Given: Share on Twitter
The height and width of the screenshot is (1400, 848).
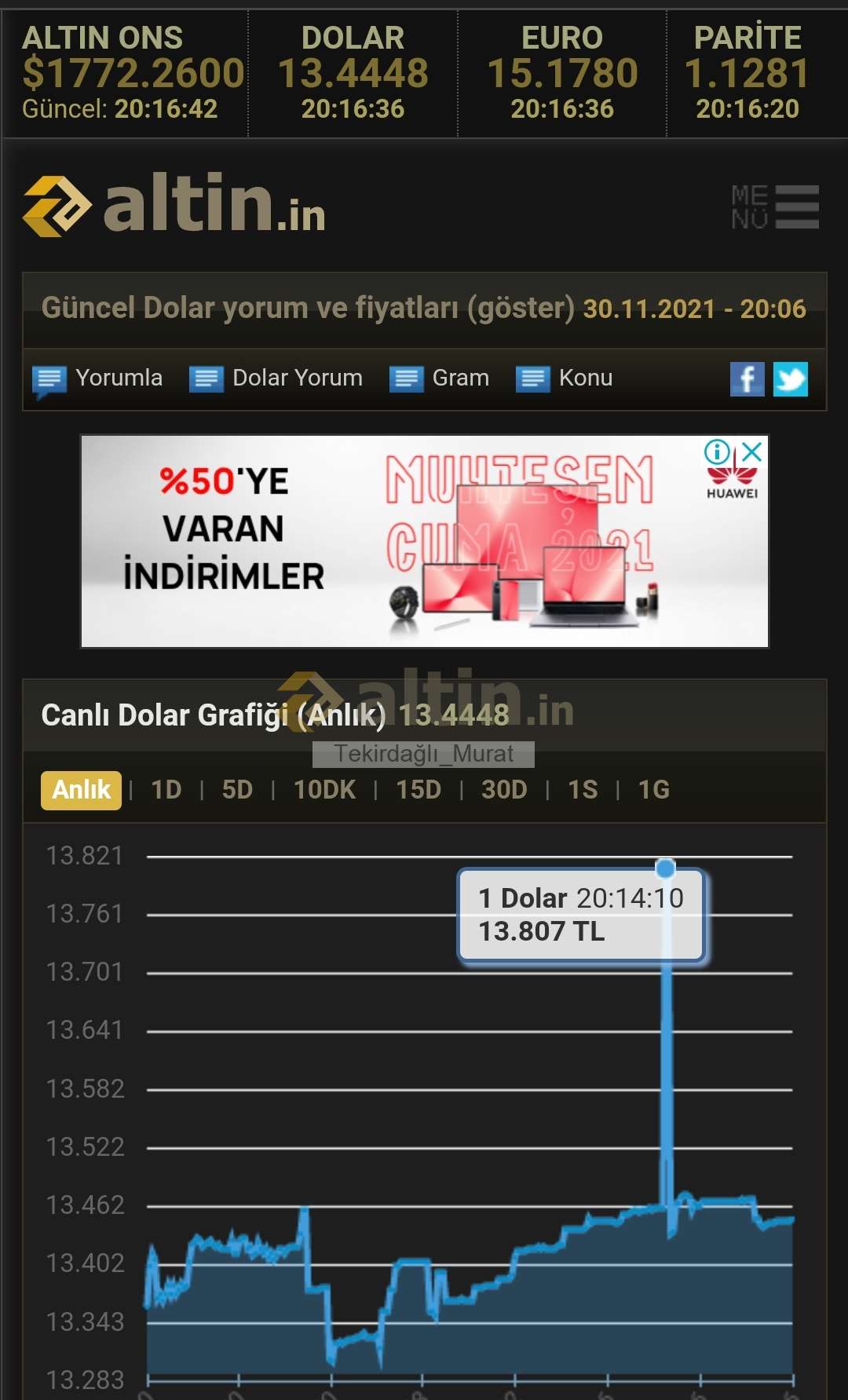Looking at the screenshot, I should 791,379.
